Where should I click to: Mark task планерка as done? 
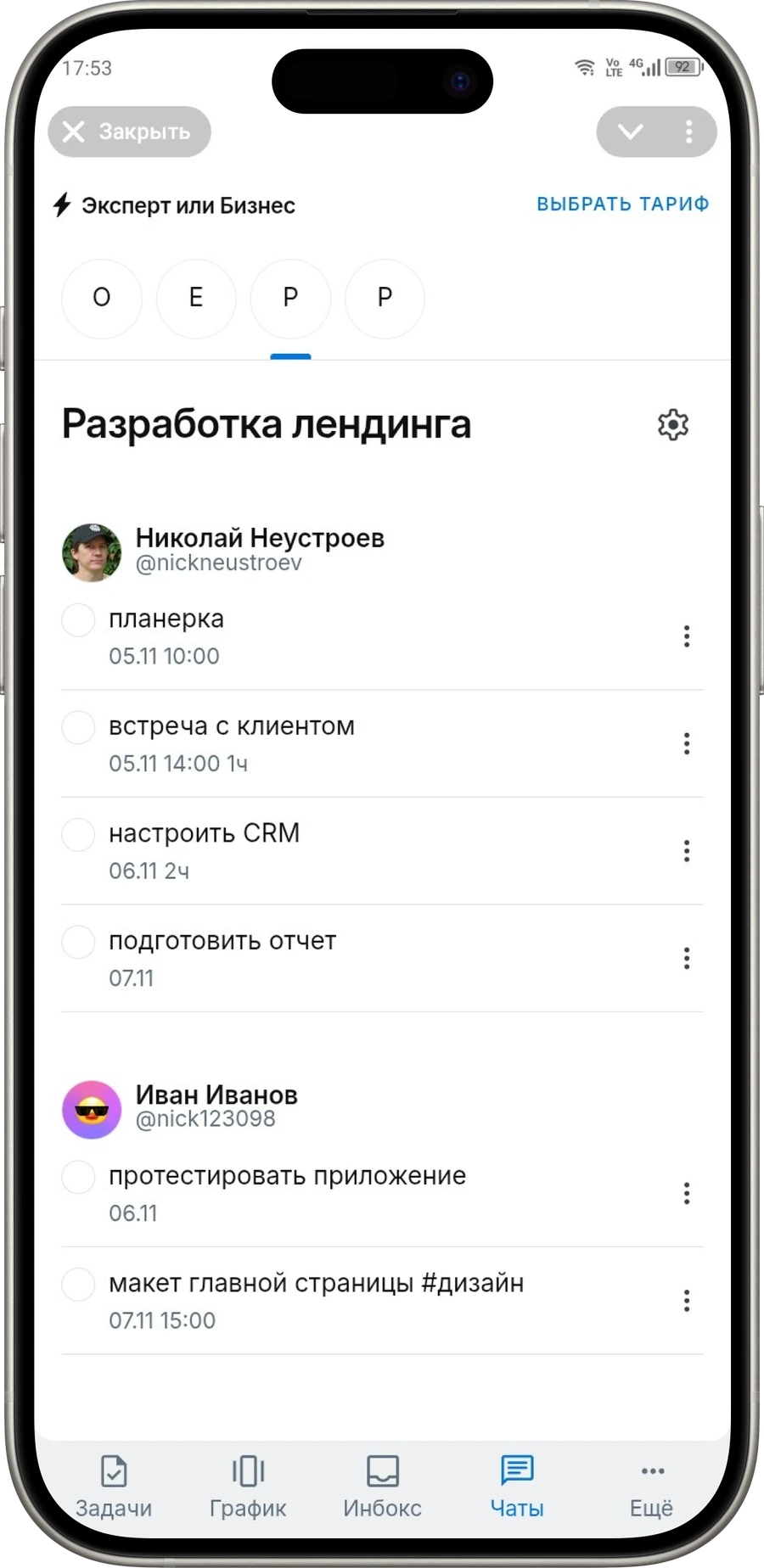78,620
